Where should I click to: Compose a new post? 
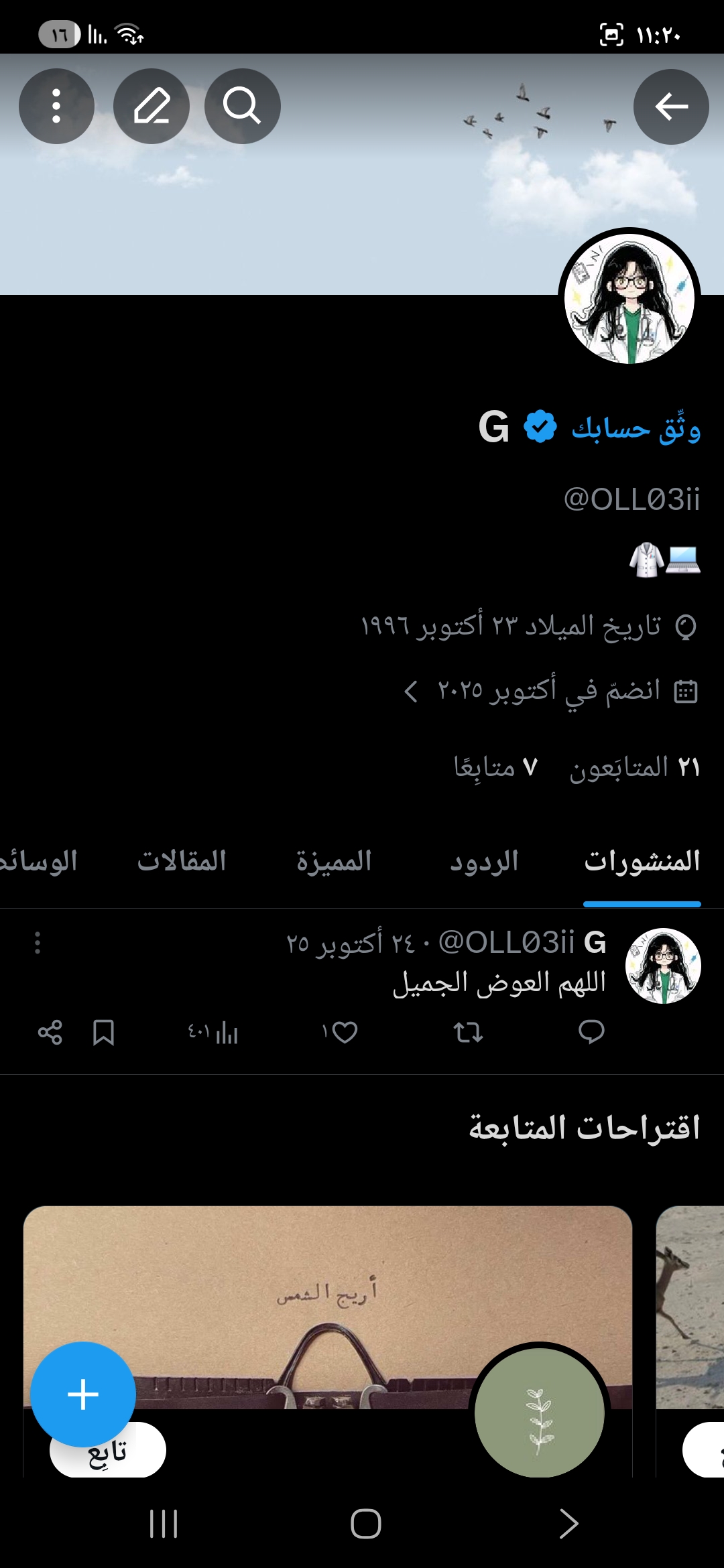(83, 1394)
